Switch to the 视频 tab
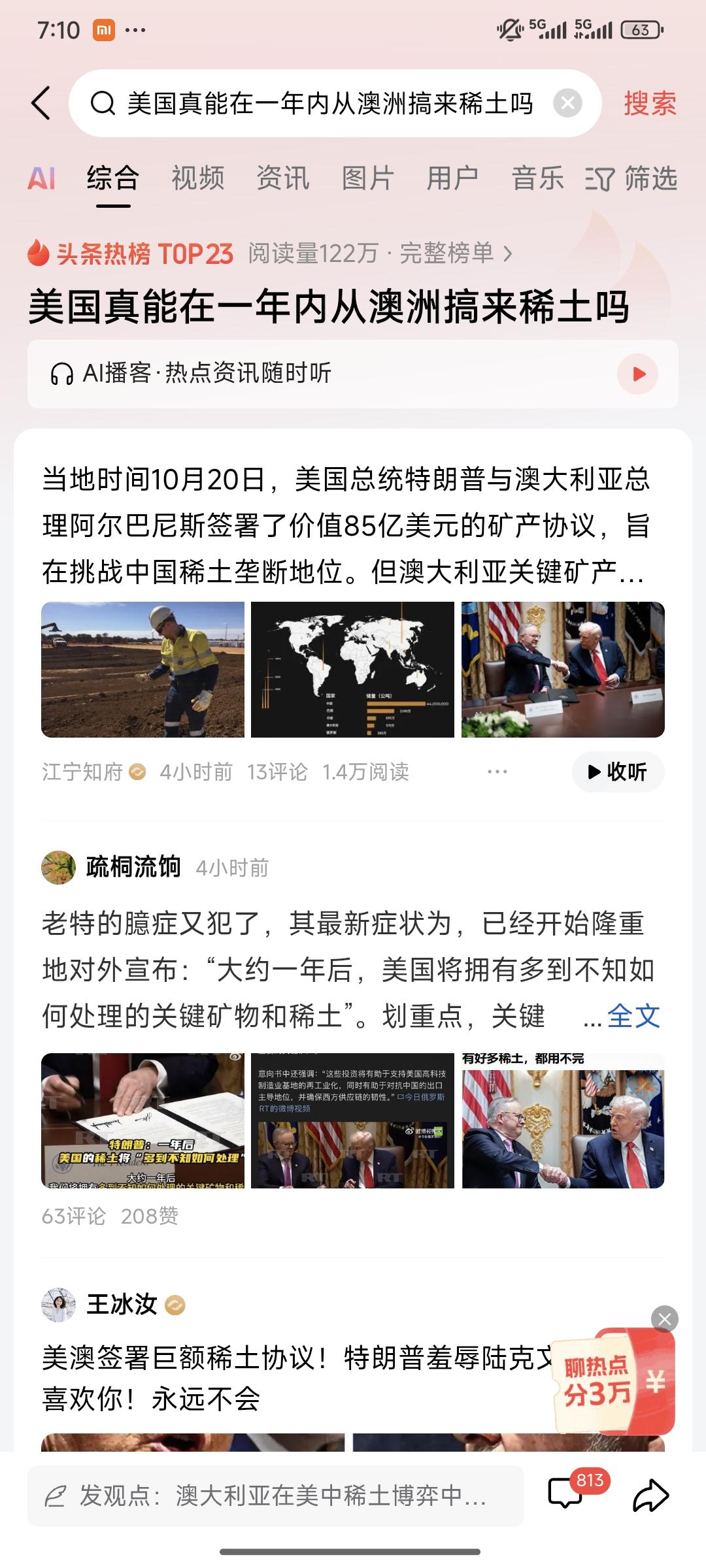The width and height of the screenshot is (706, 1568). point(197,178)
